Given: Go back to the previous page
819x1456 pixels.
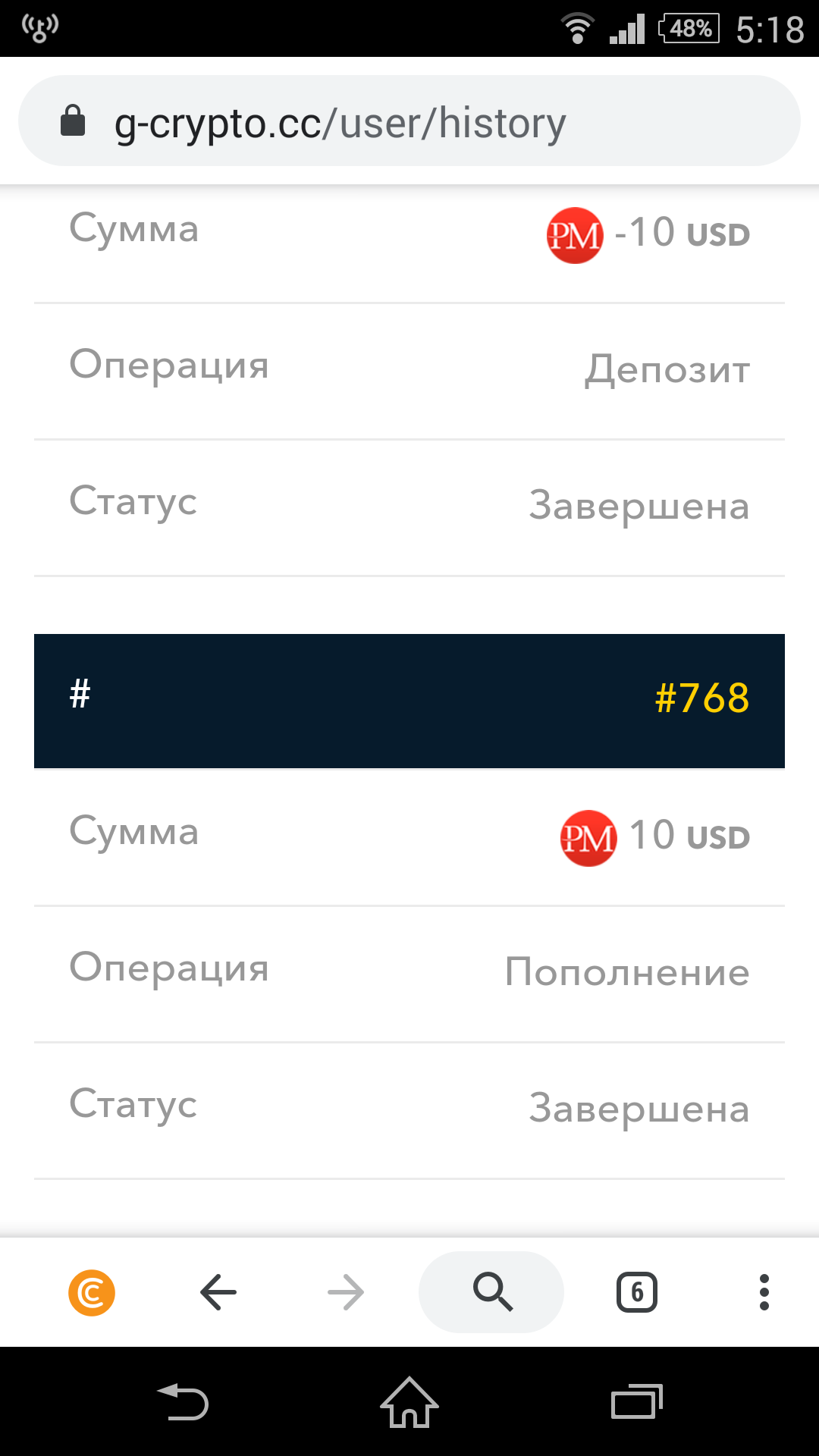Looking at the screenshot, I should pyautogui.click(x=218, y=1292).
